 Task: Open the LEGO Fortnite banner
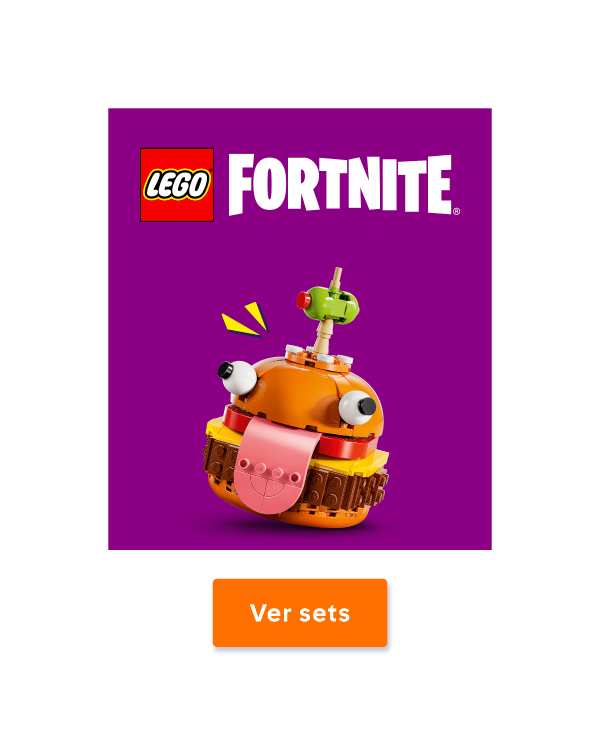click(x=300, y=329)
